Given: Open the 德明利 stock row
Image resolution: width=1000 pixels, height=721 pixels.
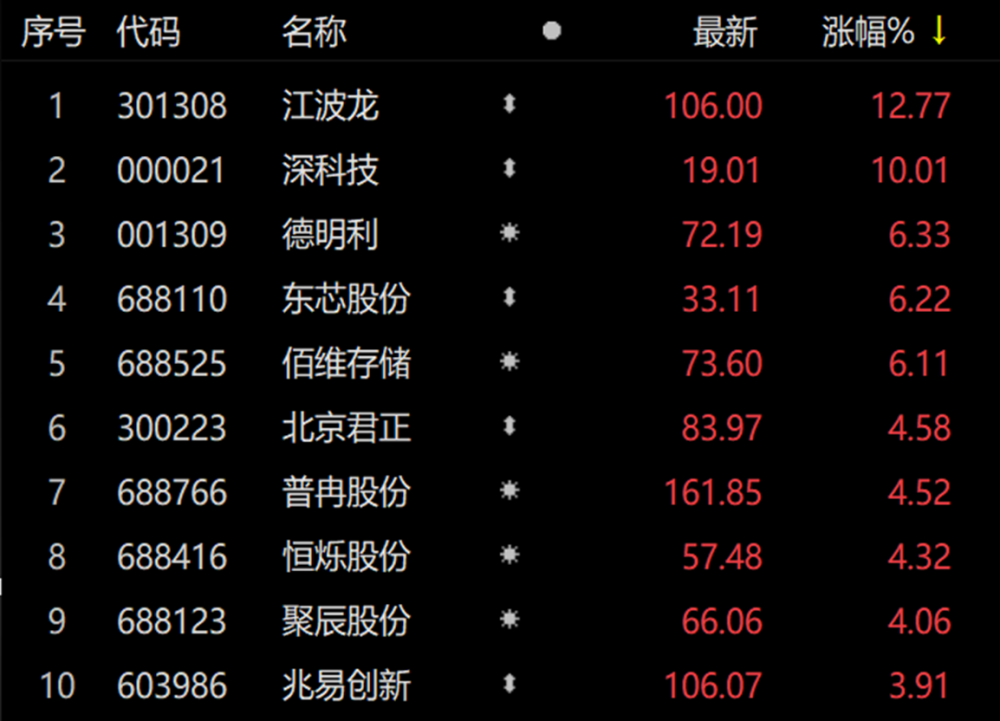Looking at the screenshot, I should pyautogui.click(x=330, y=235).
